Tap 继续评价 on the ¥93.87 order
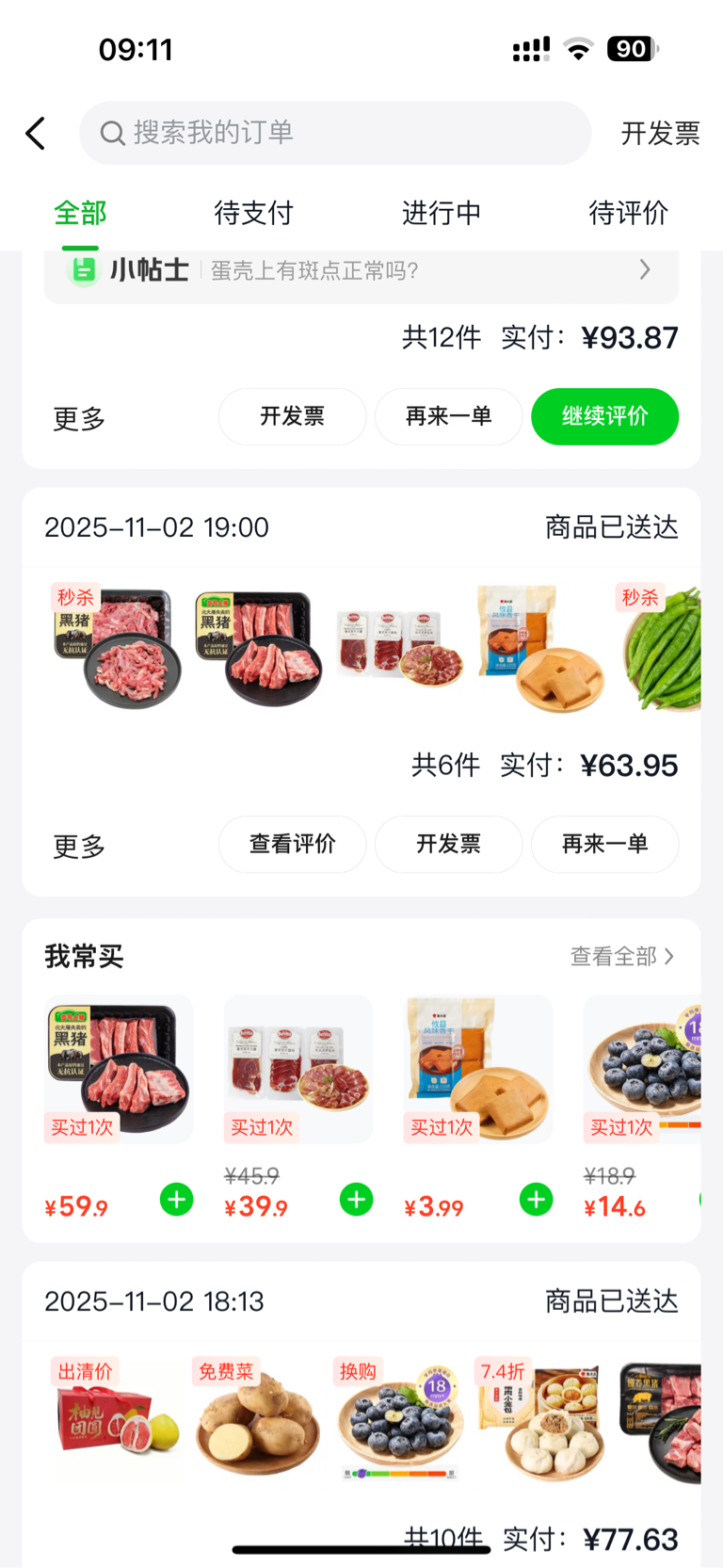Image resolution: width=723 pixels, height=1568 pixels. click(604, 416)
